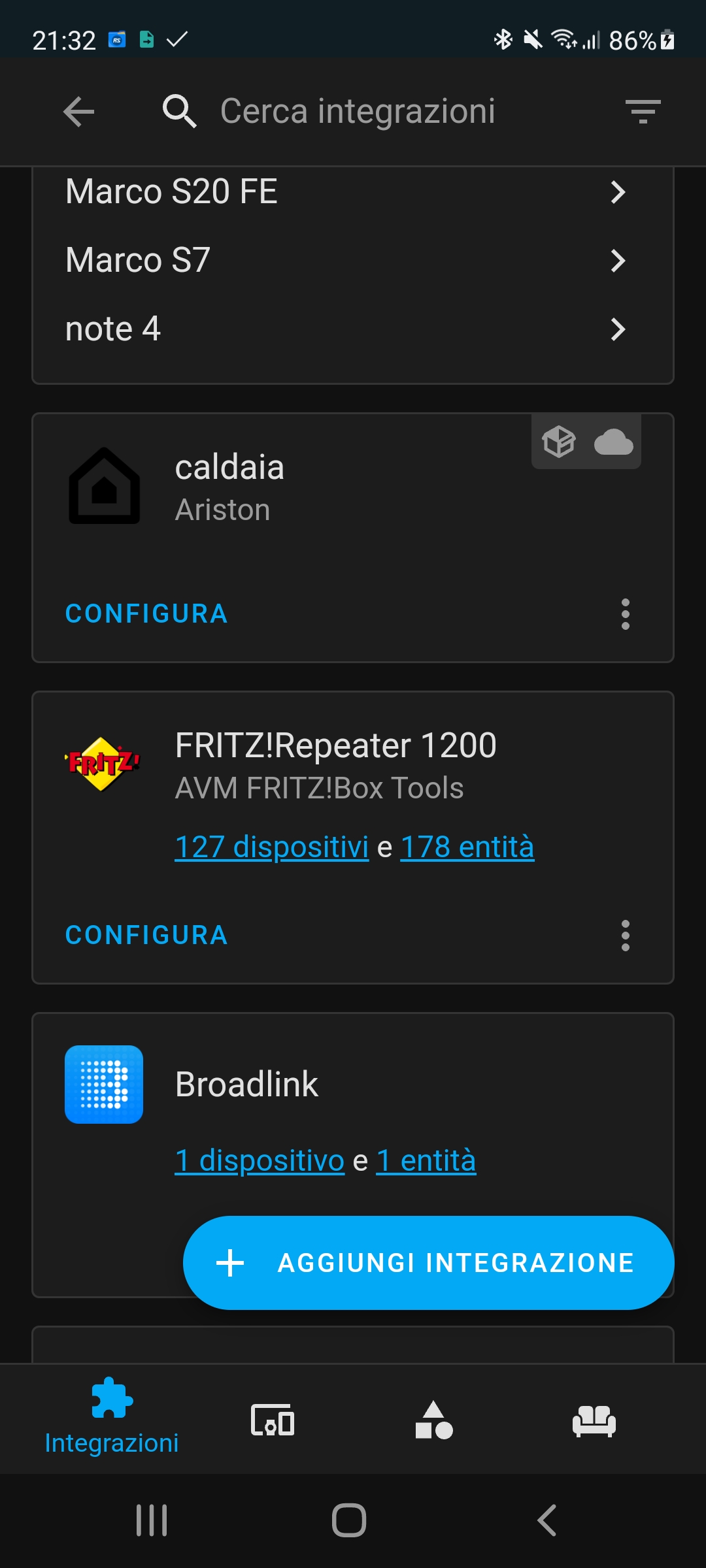Open the filter menu icon
Image resolution: width=706 pixels, height=1568 pixels.
point(643,112)
